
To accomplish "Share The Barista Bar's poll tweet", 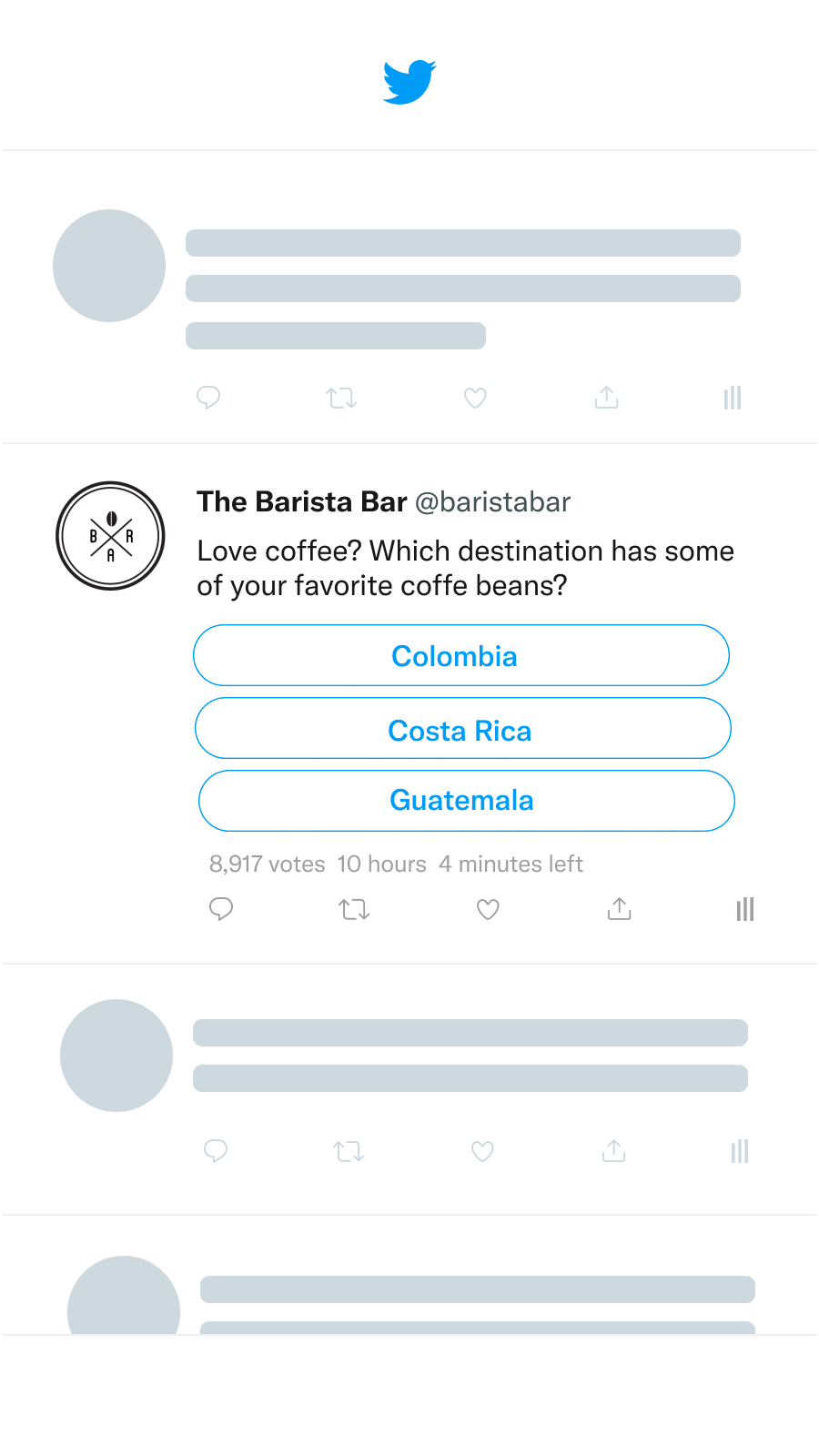I will click(x=620, y=908).
